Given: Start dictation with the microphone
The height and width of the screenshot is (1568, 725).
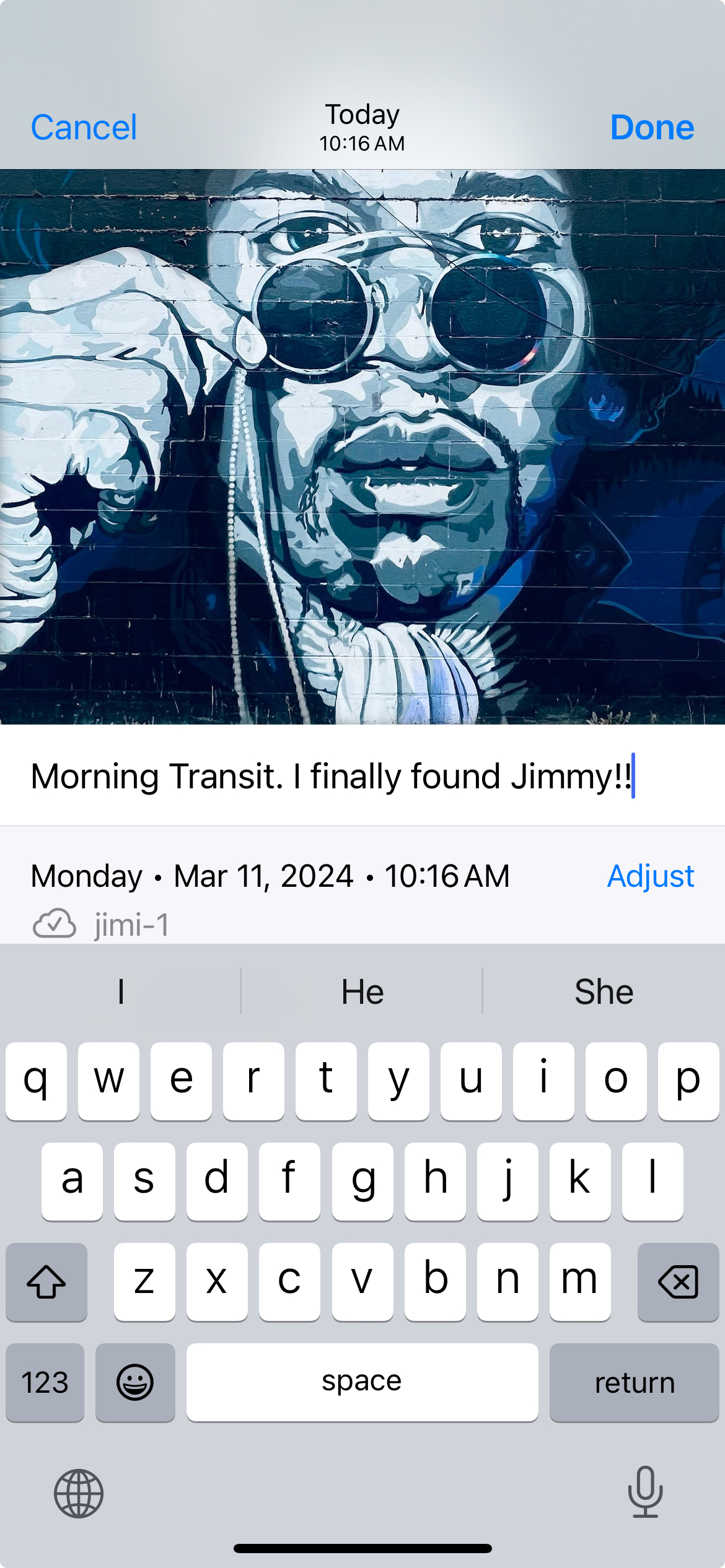Looking at the screenshot, I should point(645,1492).
